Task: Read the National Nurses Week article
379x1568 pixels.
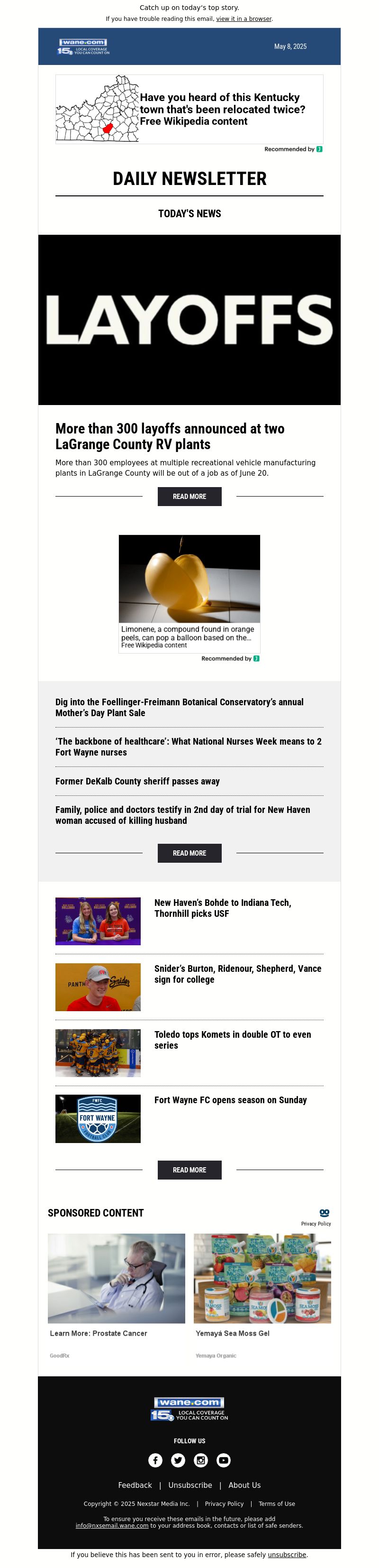Action: tap(188, 746)
